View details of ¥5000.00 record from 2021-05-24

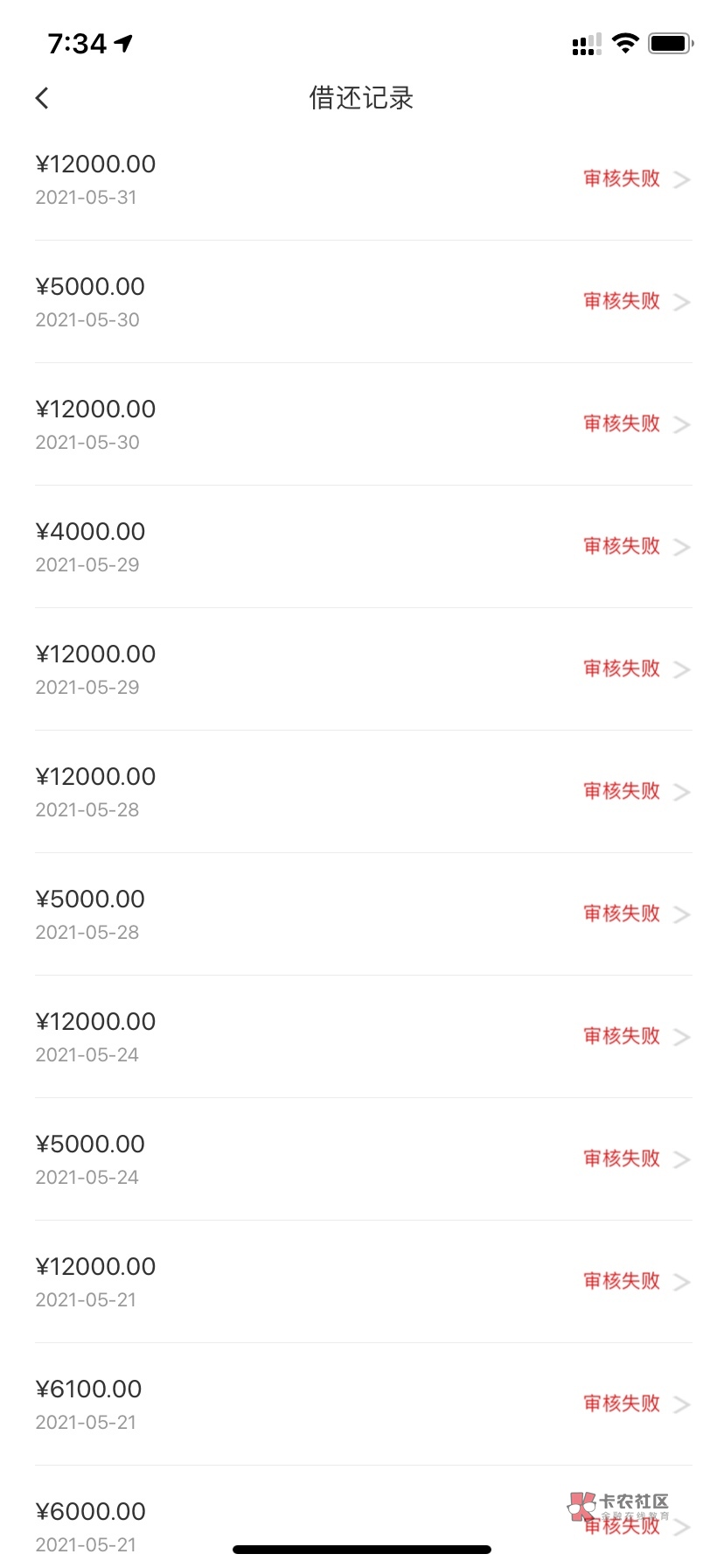coord(362,1159)
